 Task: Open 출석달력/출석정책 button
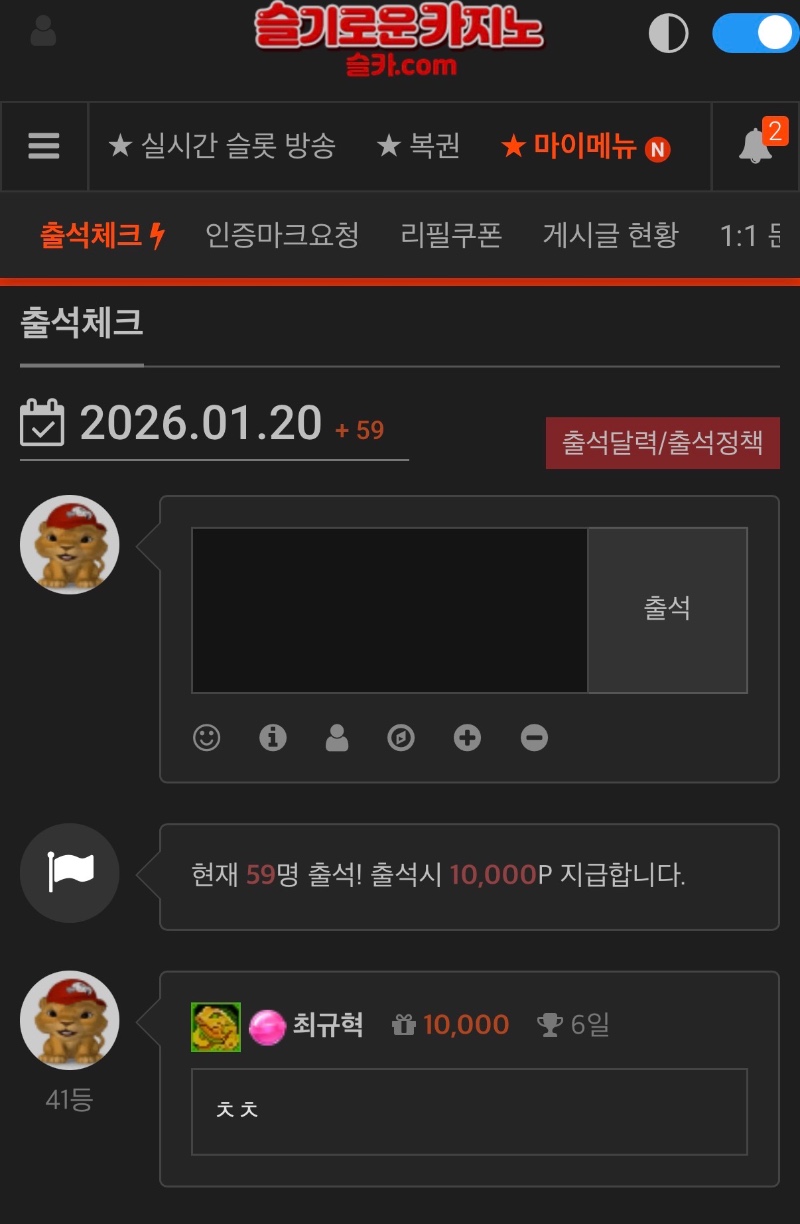662,443
